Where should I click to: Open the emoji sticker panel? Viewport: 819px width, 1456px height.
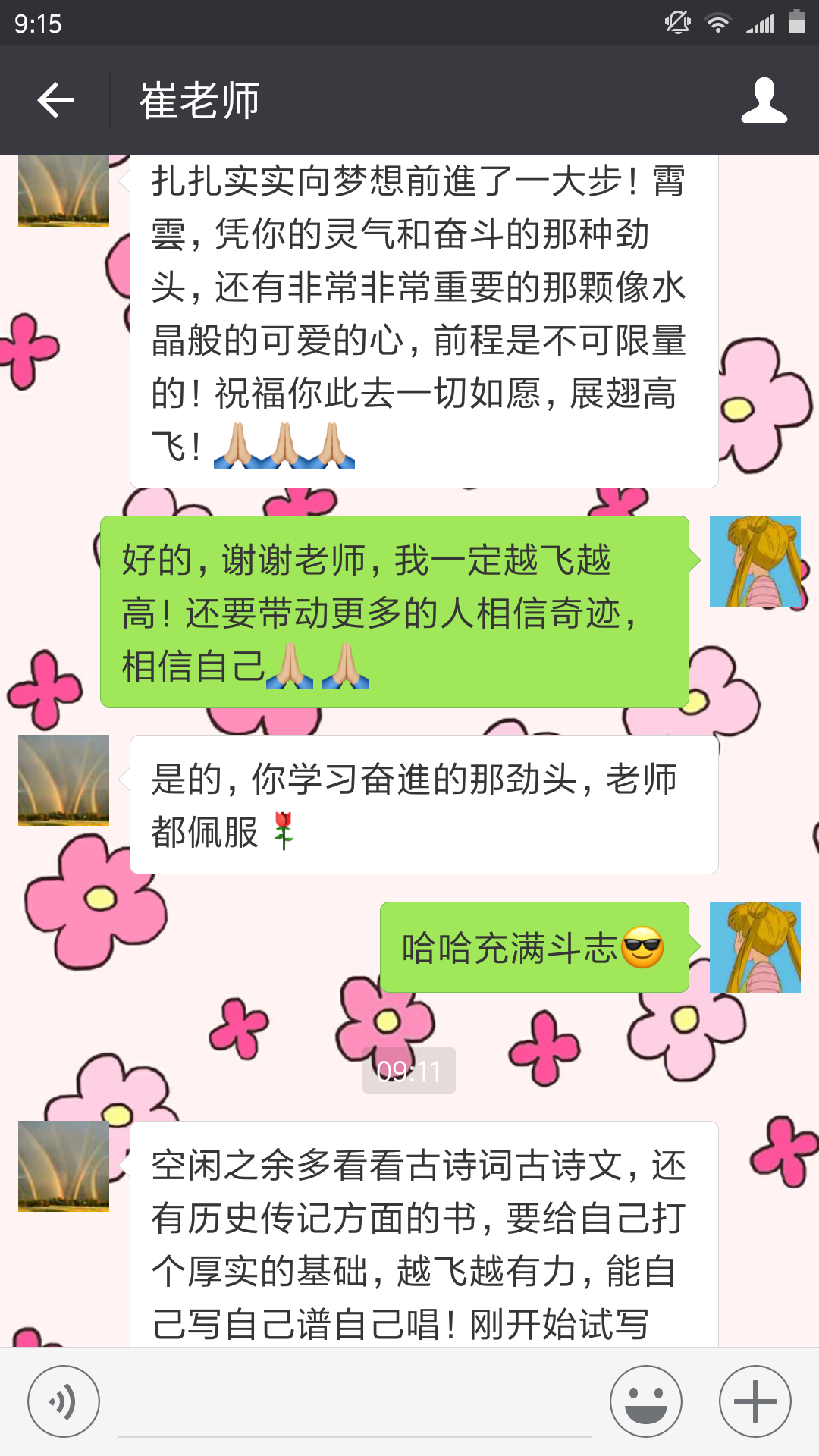coord(646,1401)
